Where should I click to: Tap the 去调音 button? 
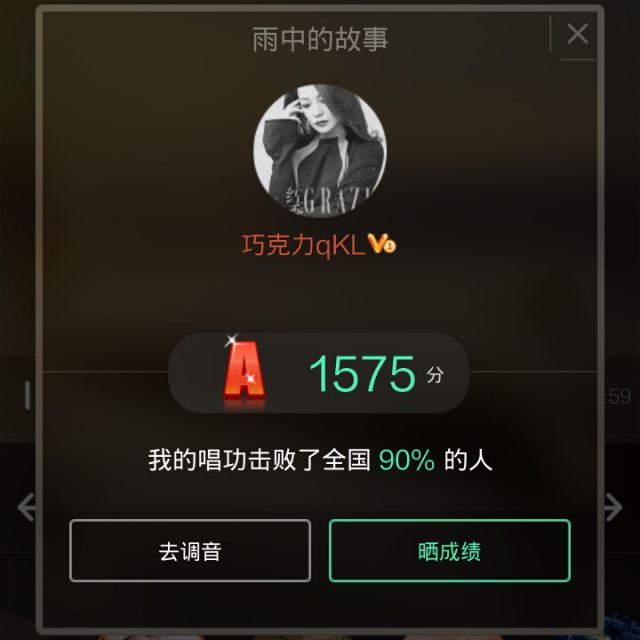[190, 551]
